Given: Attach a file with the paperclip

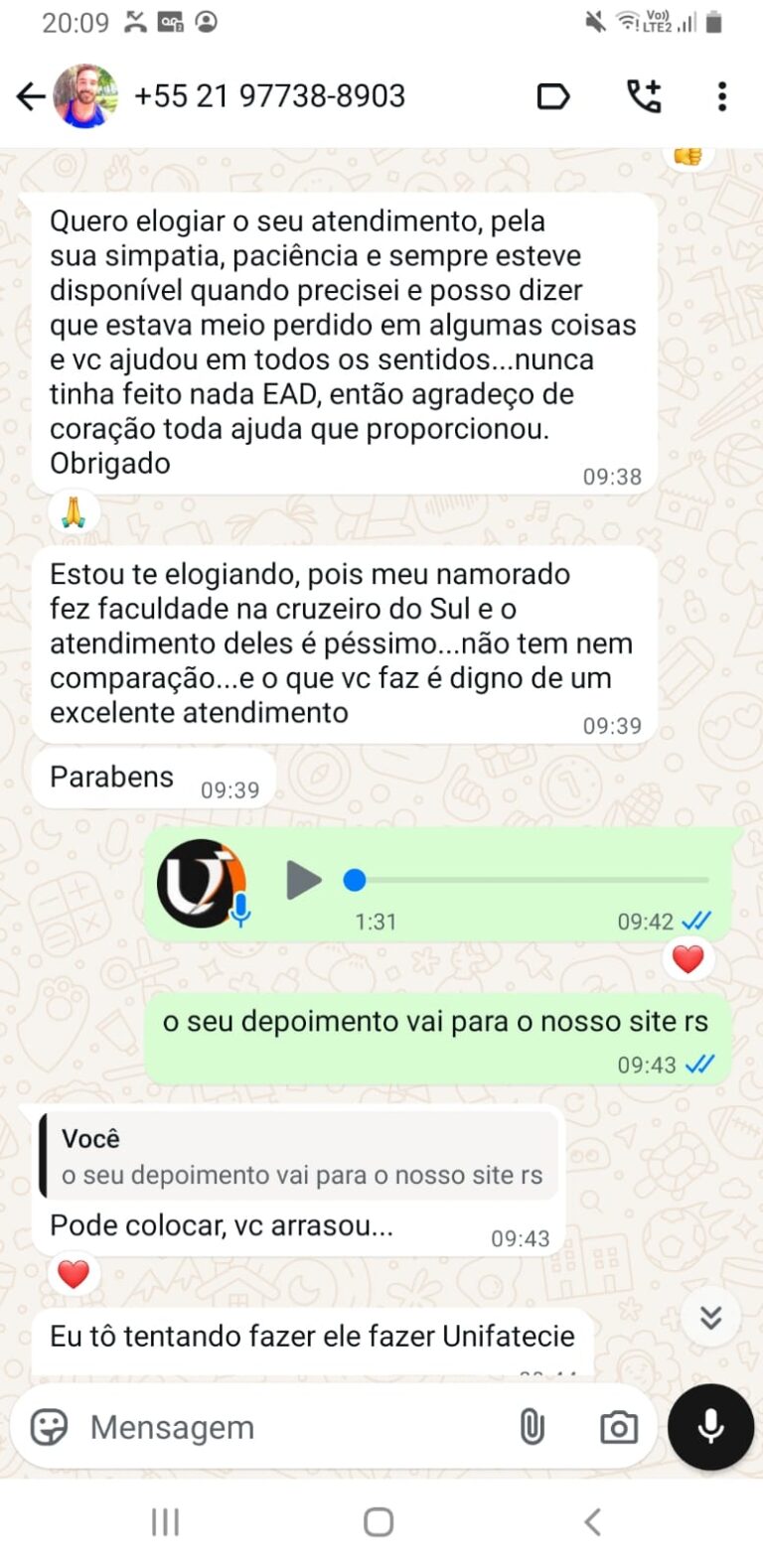Looking at the screenshot, I should [x=533, y=1427].
